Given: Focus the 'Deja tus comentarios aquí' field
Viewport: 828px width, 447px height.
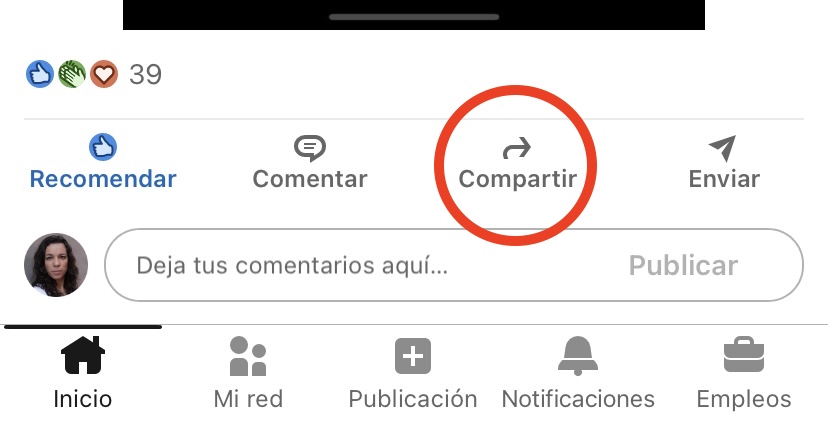Looking at the screenshot, I should tap(350, 266).
